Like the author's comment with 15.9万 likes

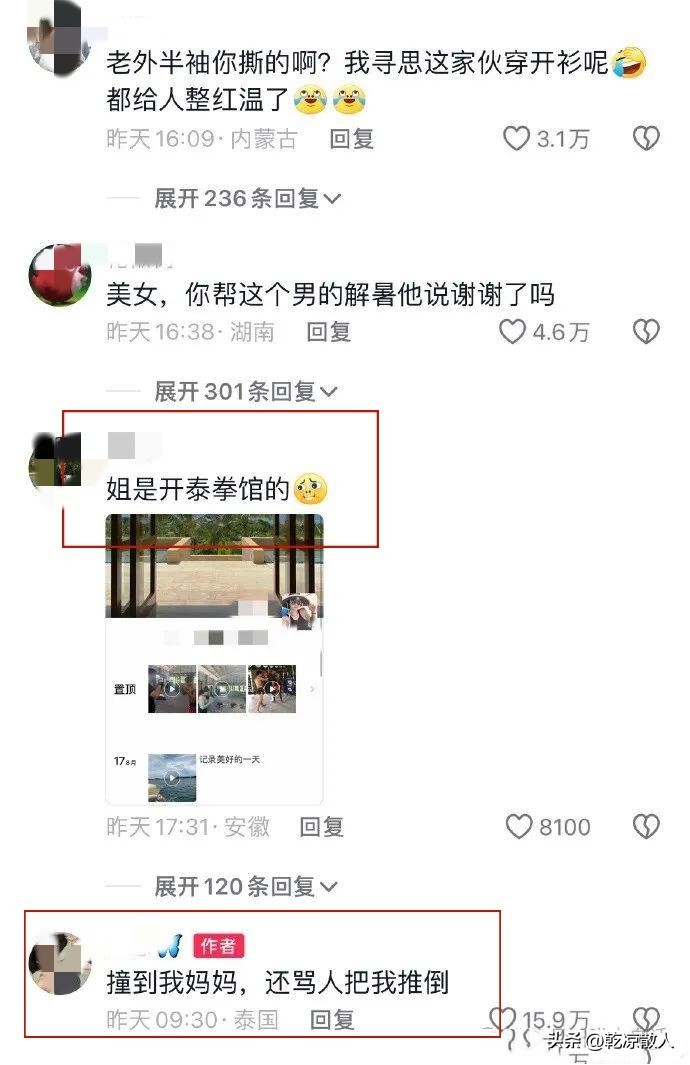[502, 1020]
